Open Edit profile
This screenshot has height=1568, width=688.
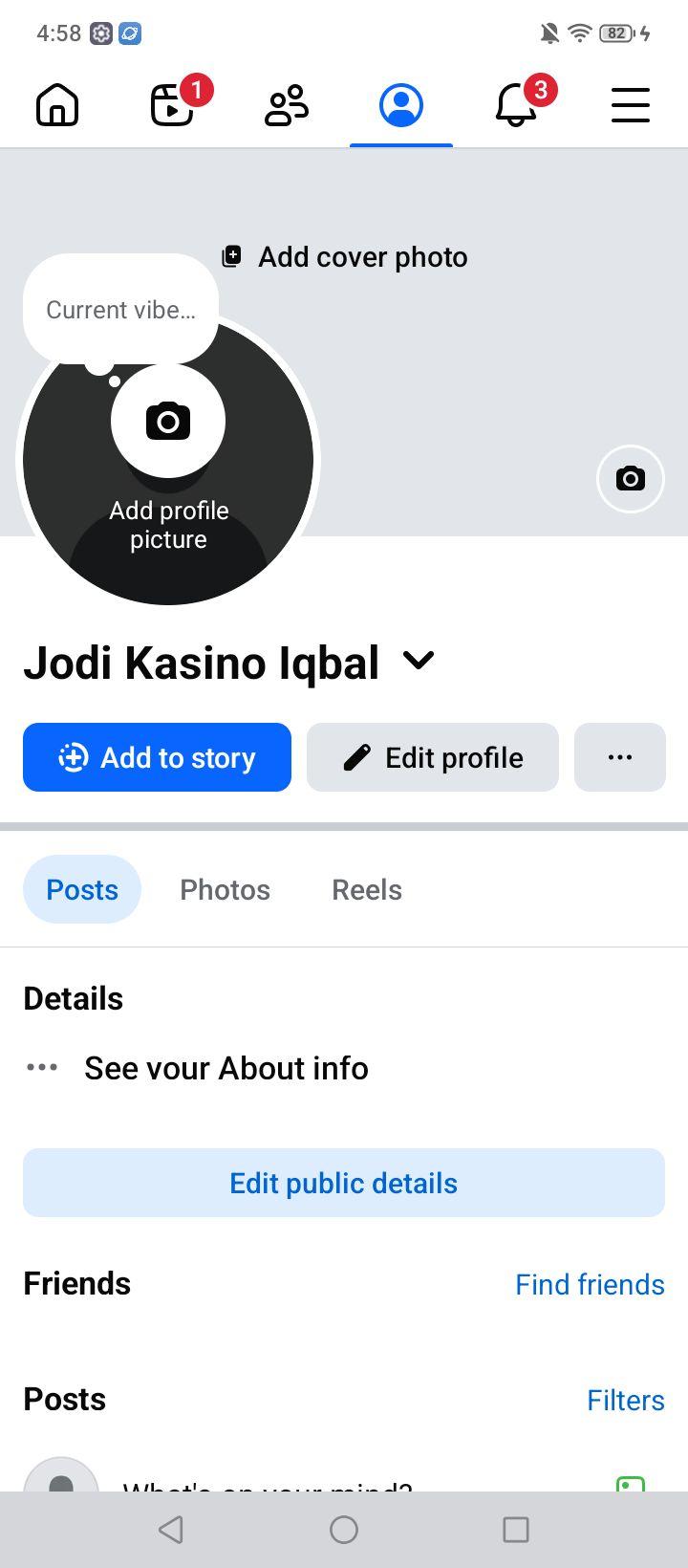coord(433,757)
